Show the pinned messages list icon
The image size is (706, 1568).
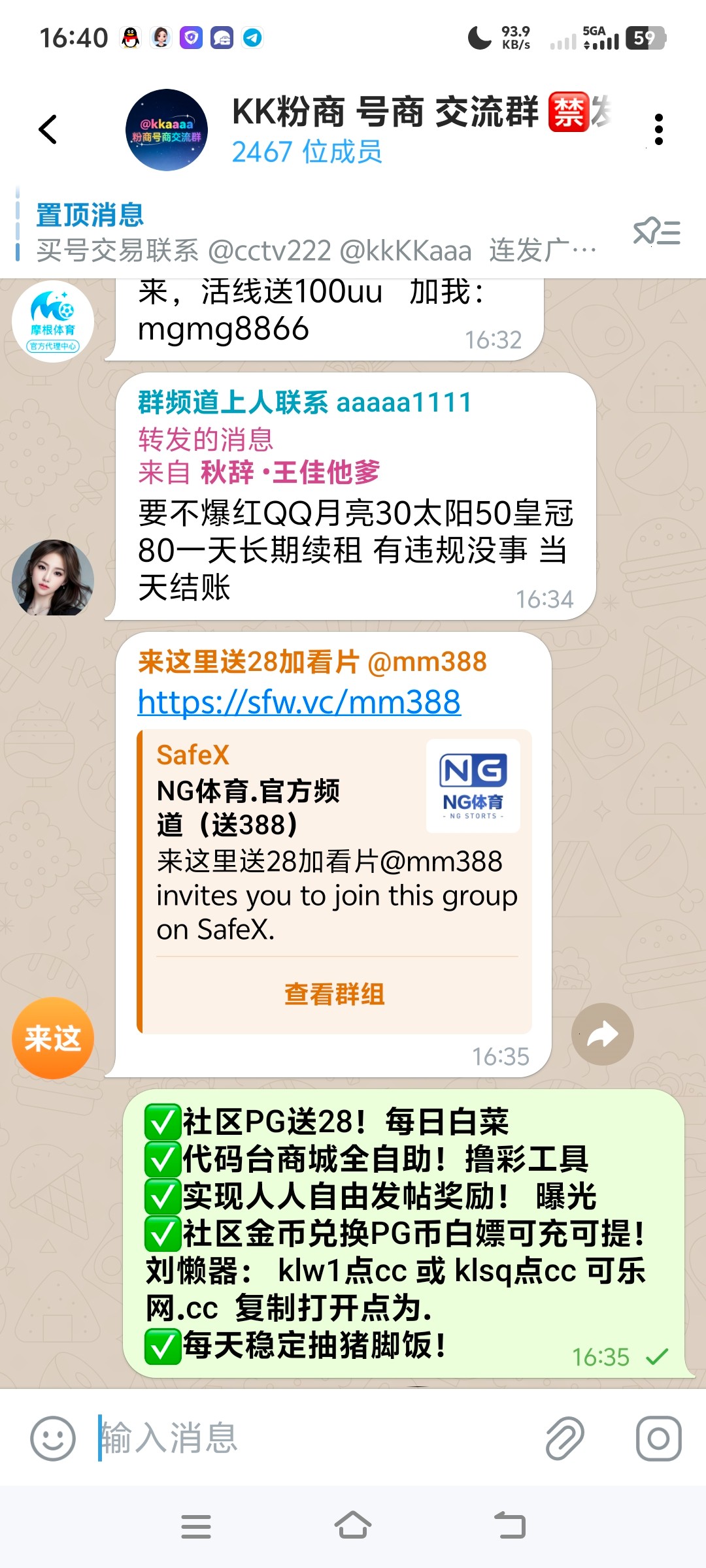pyautogui.click(x=656, y=233)
